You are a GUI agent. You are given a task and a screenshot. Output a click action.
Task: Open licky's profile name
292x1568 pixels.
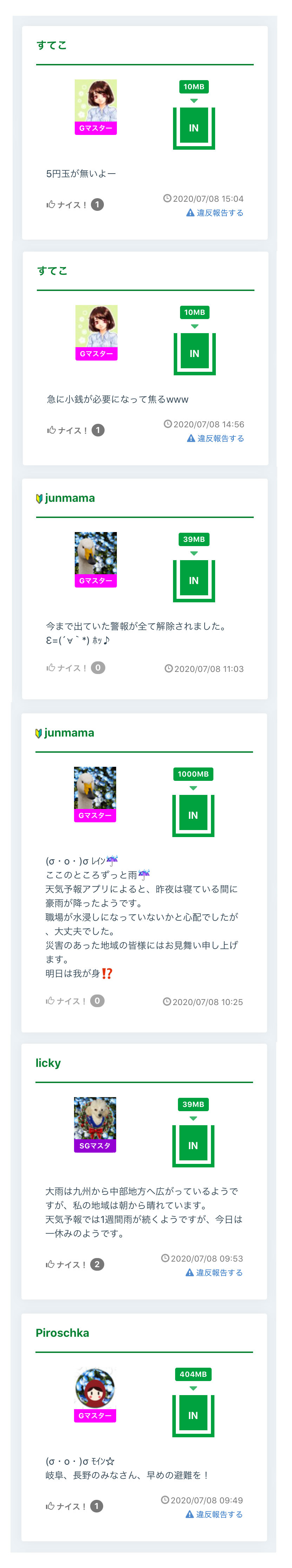(48, 1063)
